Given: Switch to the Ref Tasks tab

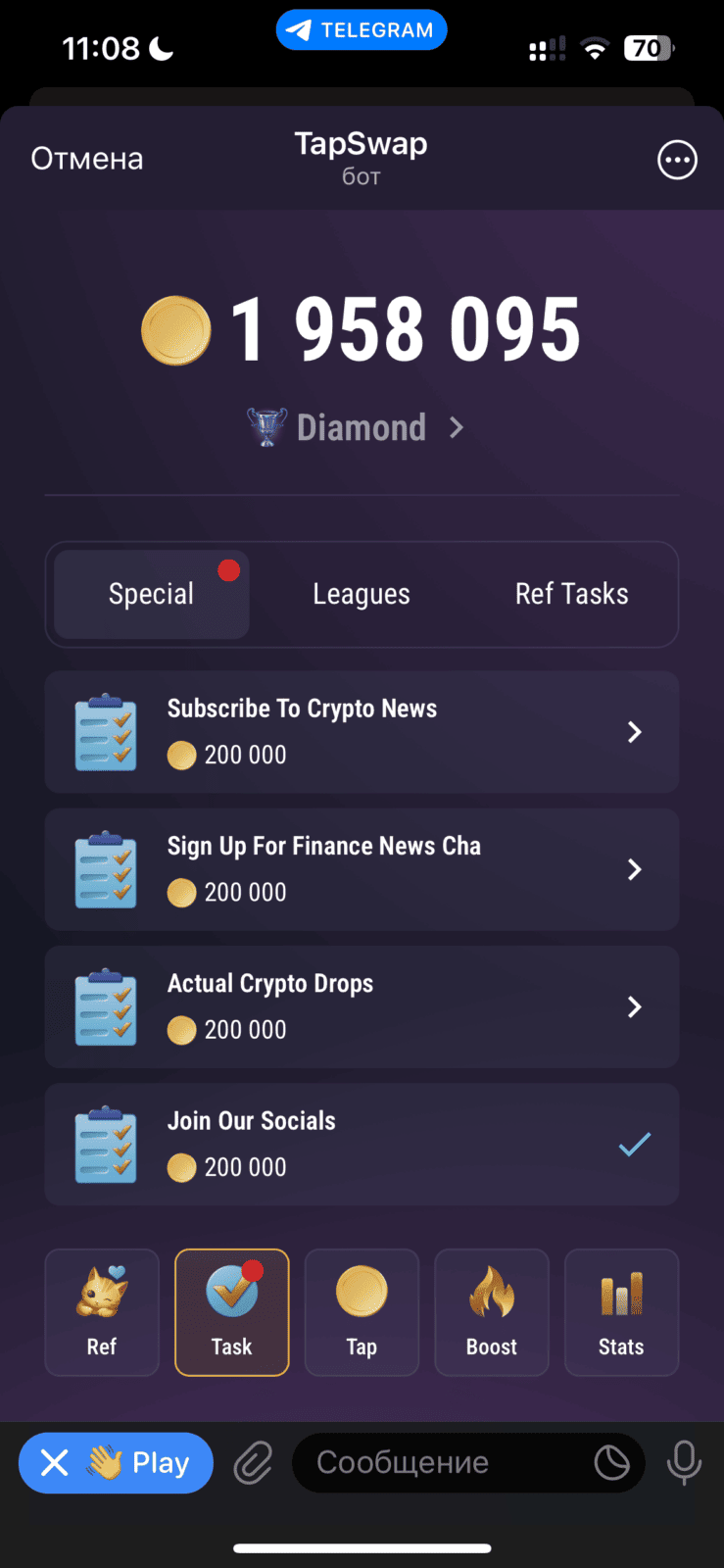Looking at the screenshot, I should click(571, 594).
